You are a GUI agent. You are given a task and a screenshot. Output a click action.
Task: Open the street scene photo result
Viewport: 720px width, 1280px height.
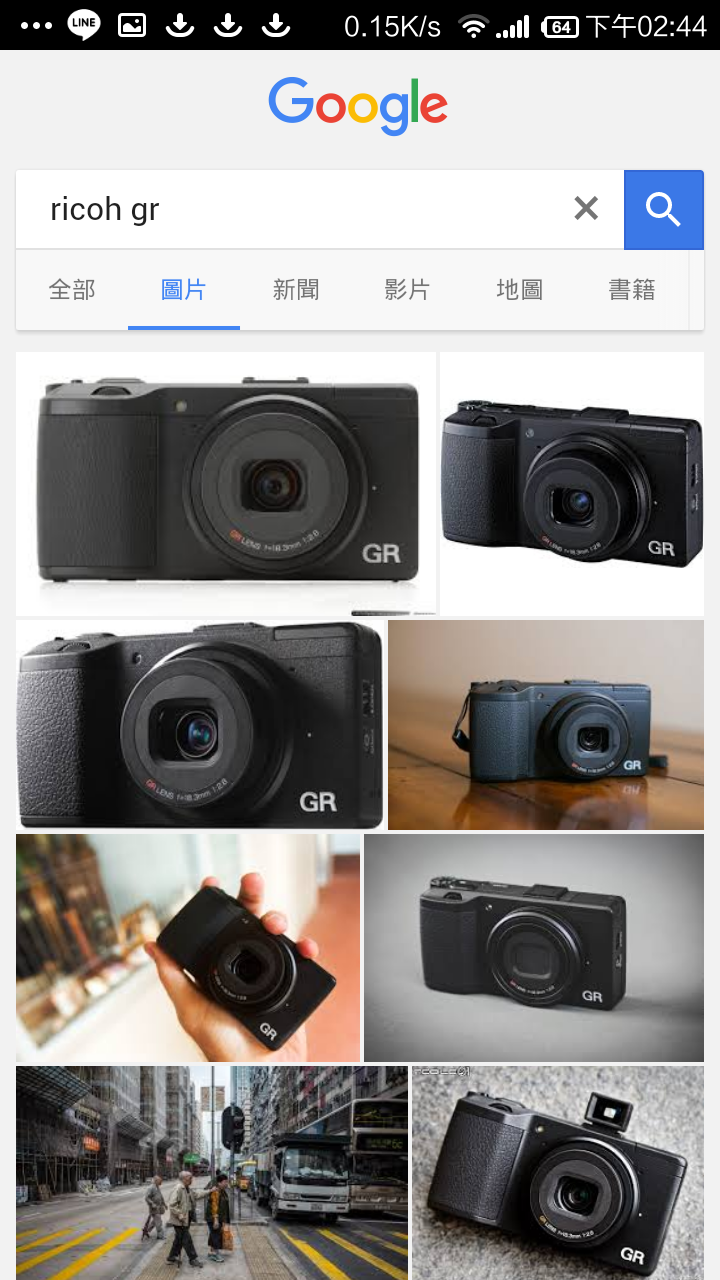click(212, 1172)
